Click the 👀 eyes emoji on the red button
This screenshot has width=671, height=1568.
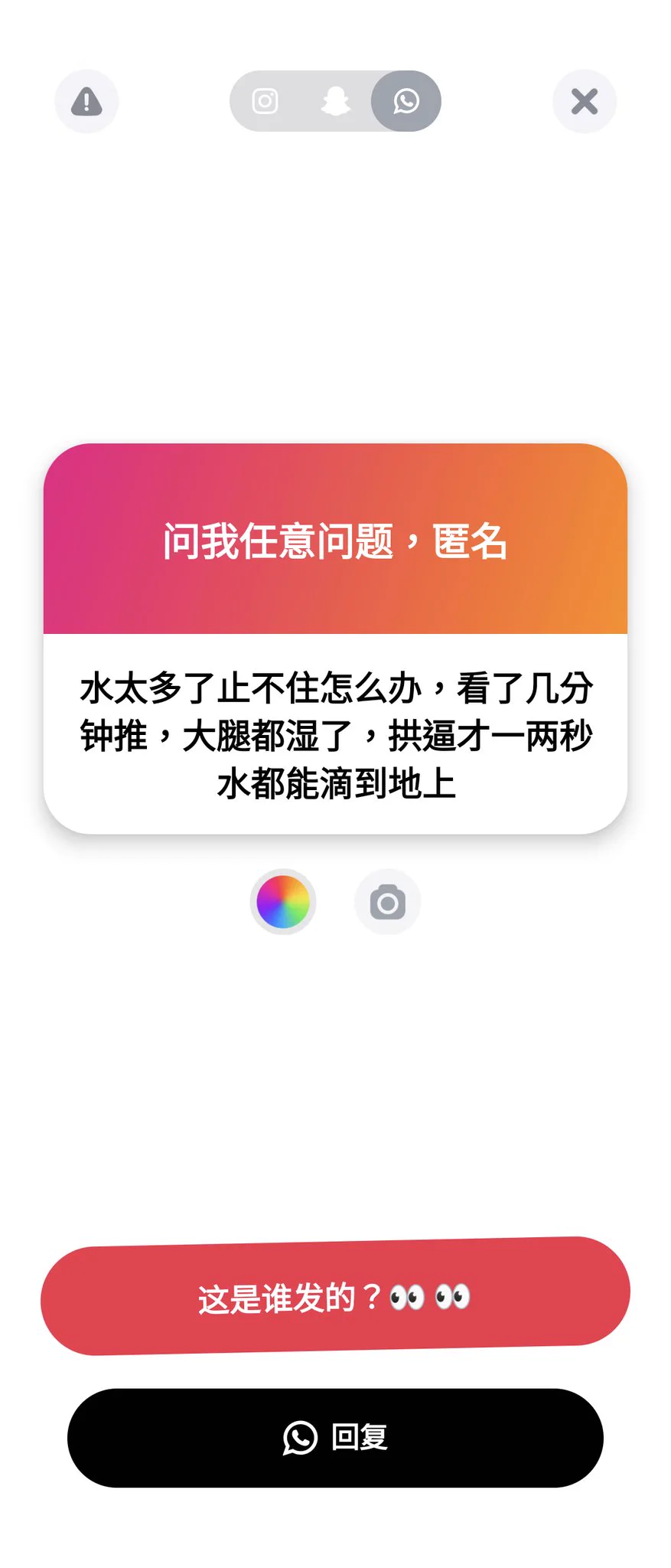pyautogui.click(x=432, y=1298)
